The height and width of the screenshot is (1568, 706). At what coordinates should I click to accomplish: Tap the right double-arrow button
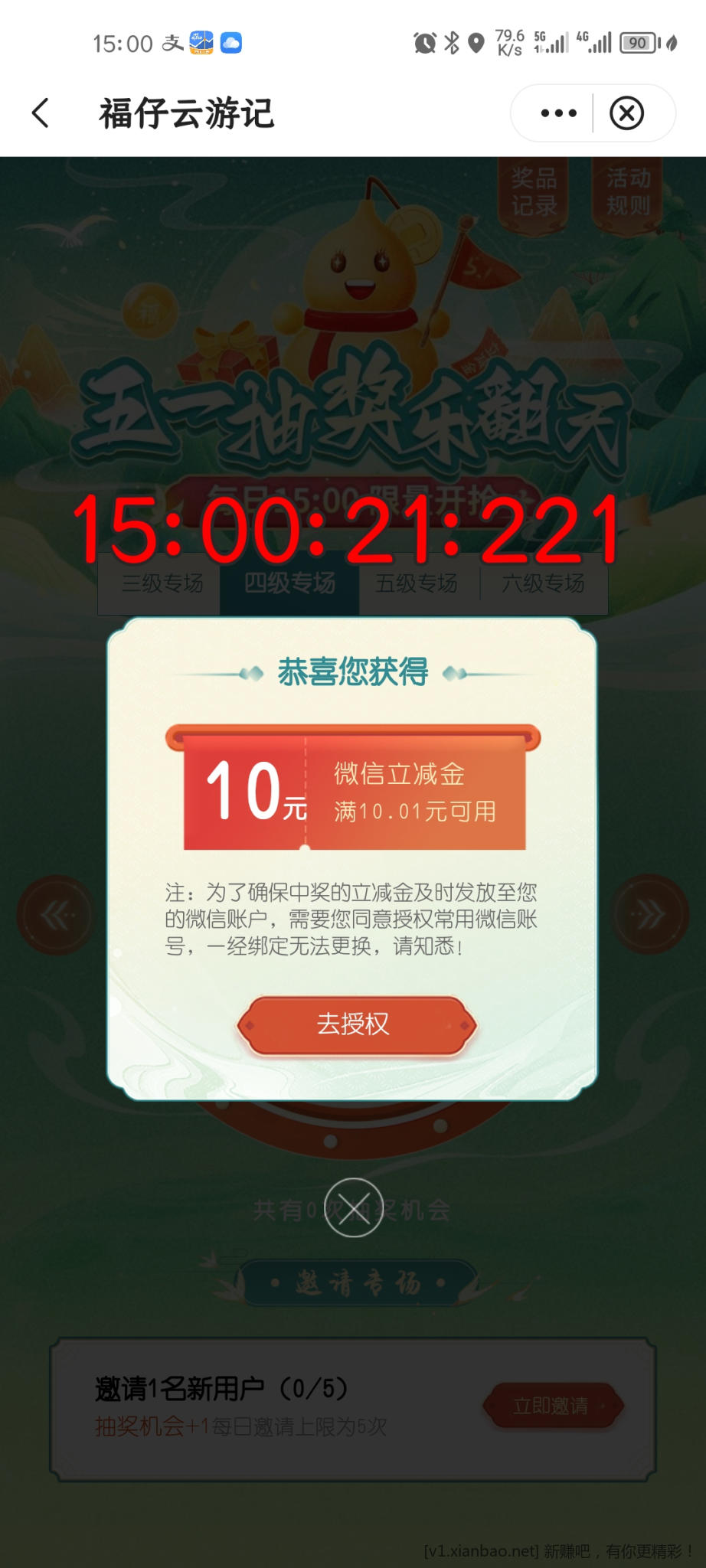(x=649, y=914)
